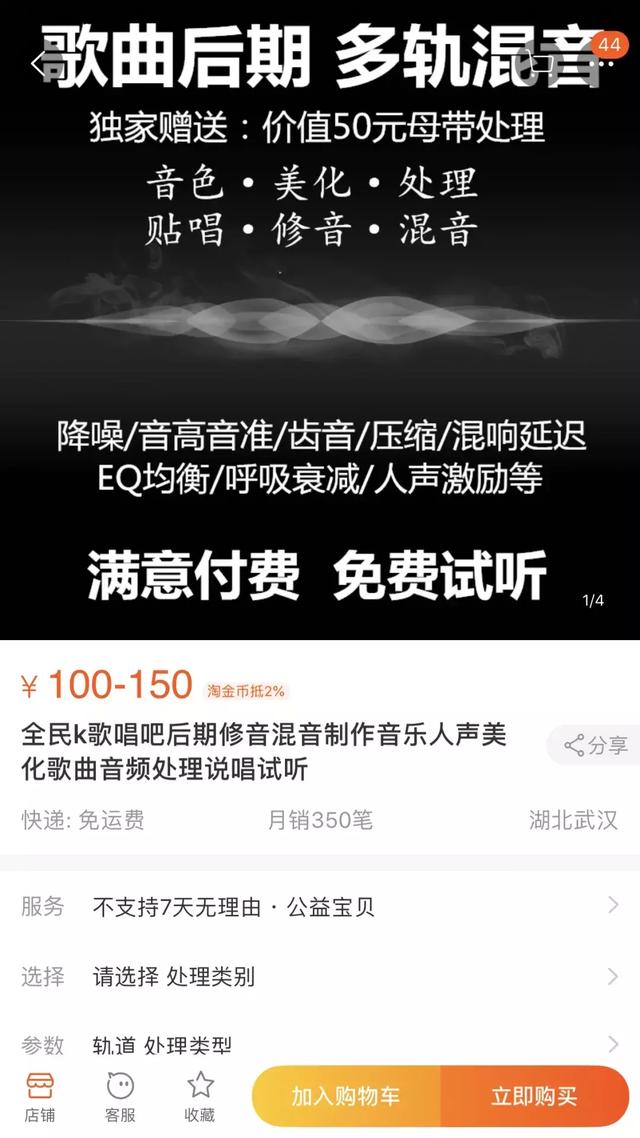640x1138 pixels.
Task: Visit the seller's 店铺 page
Action: [x=39, y=1097]
